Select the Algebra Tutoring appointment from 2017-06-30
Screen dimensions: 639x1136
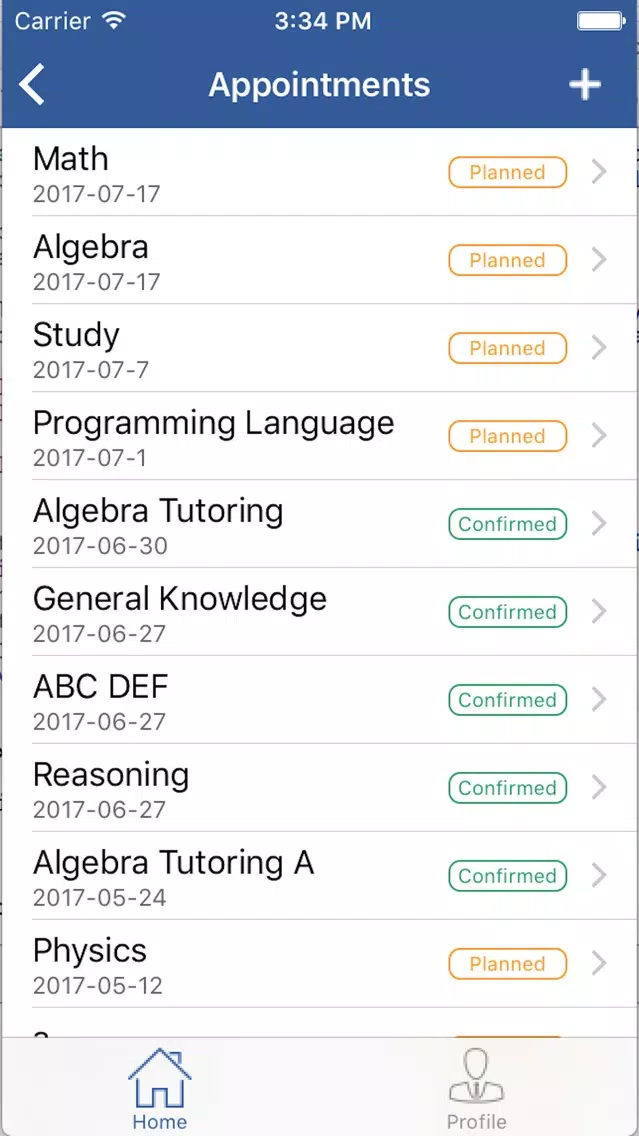click(x=320, y=524)
